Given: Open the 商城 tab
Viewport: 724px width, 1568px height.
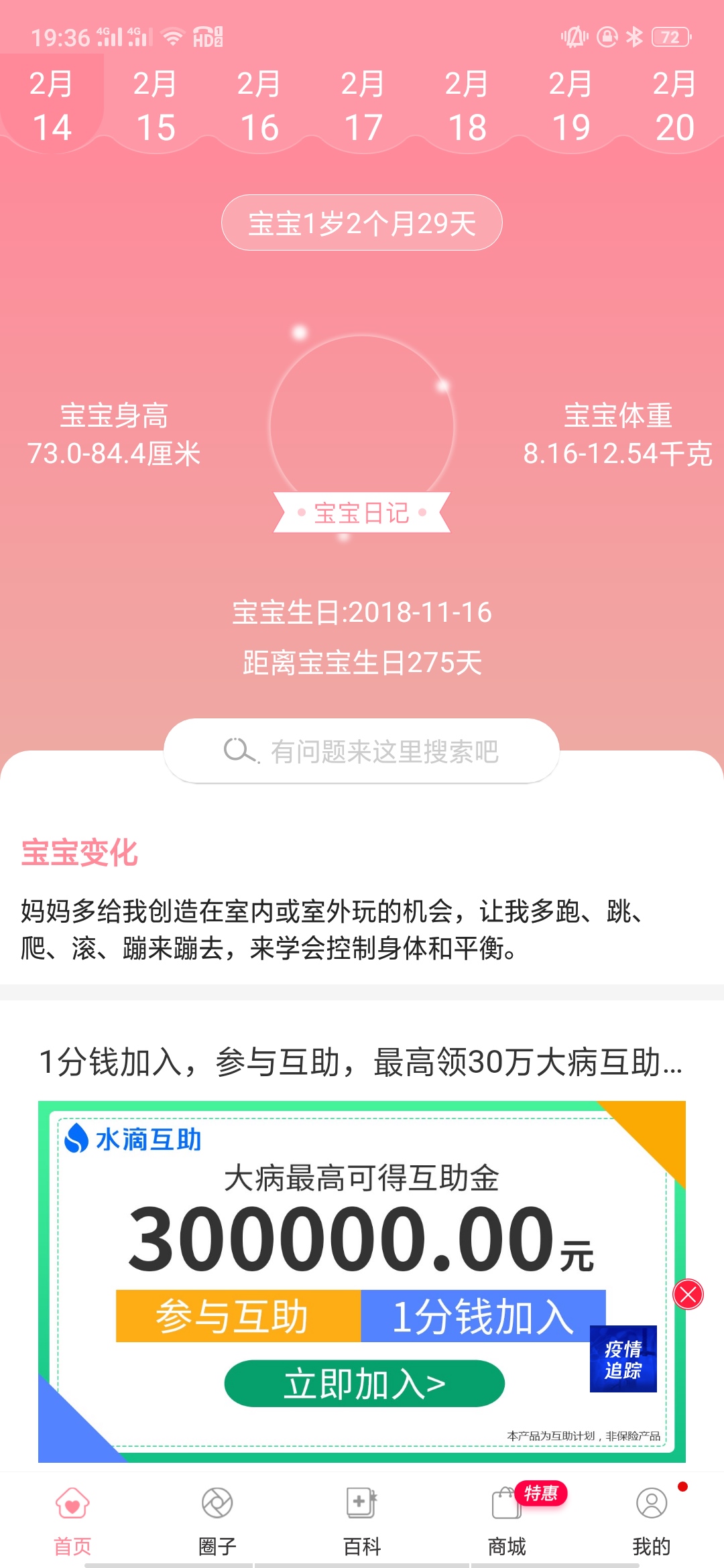Looking at the screenshot, I should tap(507, 1518).
